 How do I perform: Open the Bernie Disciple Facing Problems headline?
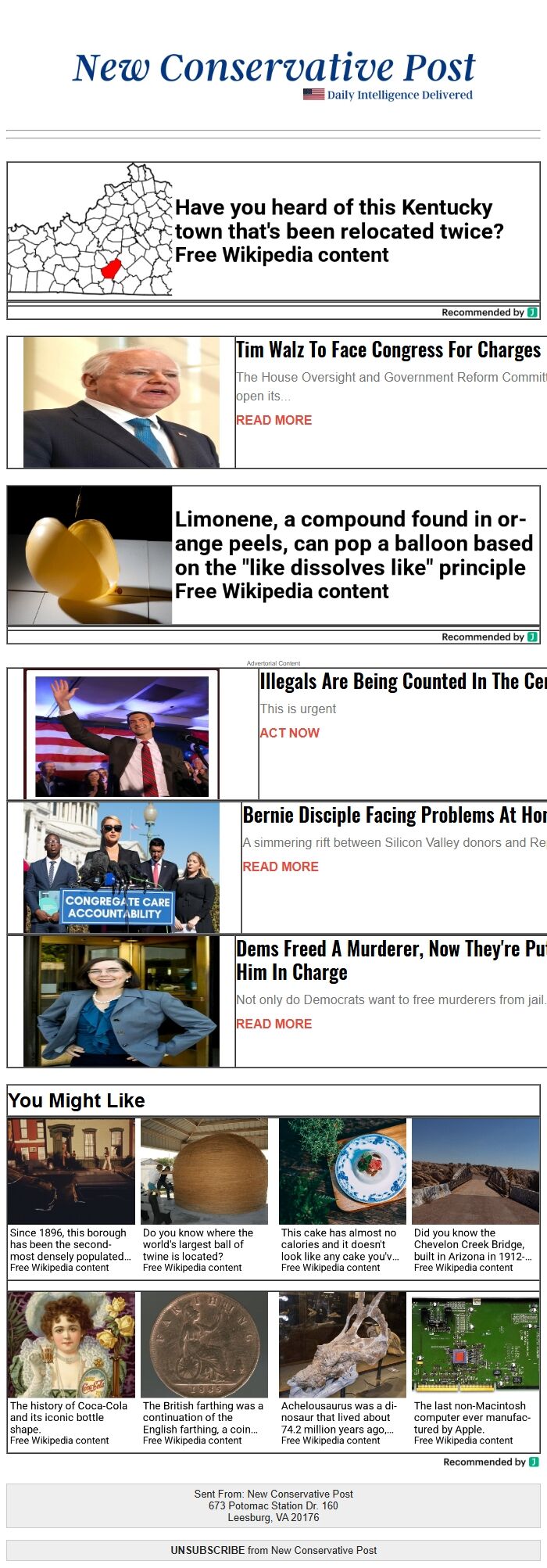pyautogui.click(x=394, y=815)
